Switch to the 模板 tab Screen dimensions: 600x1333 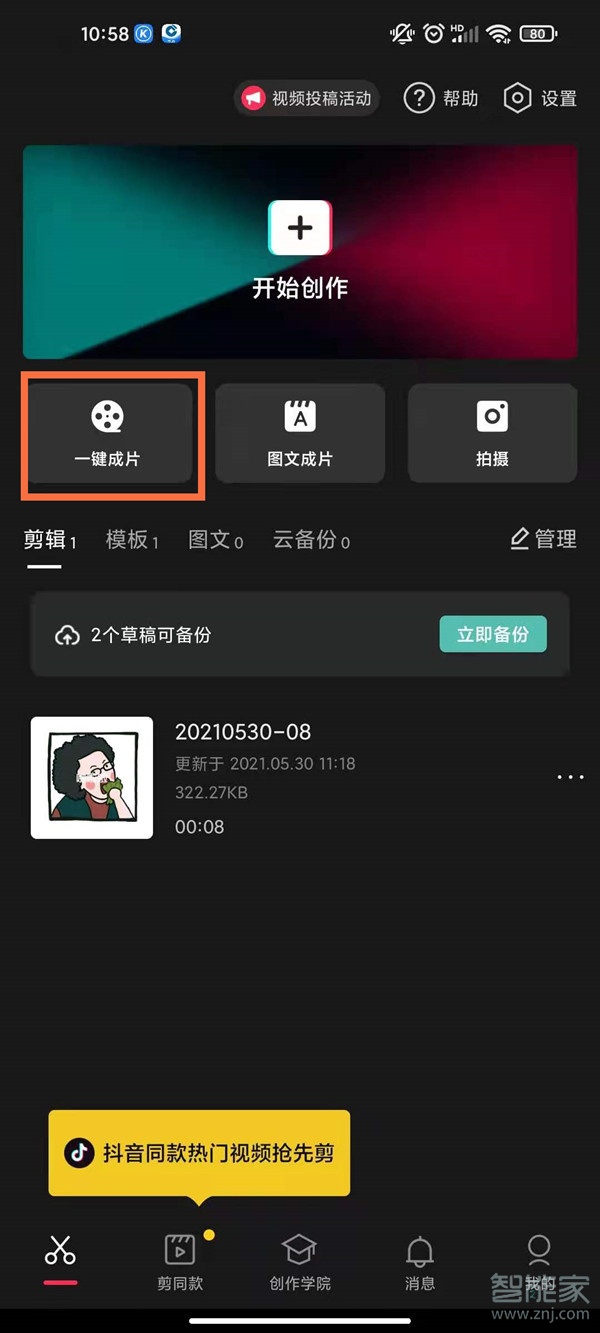click(131, 540)
